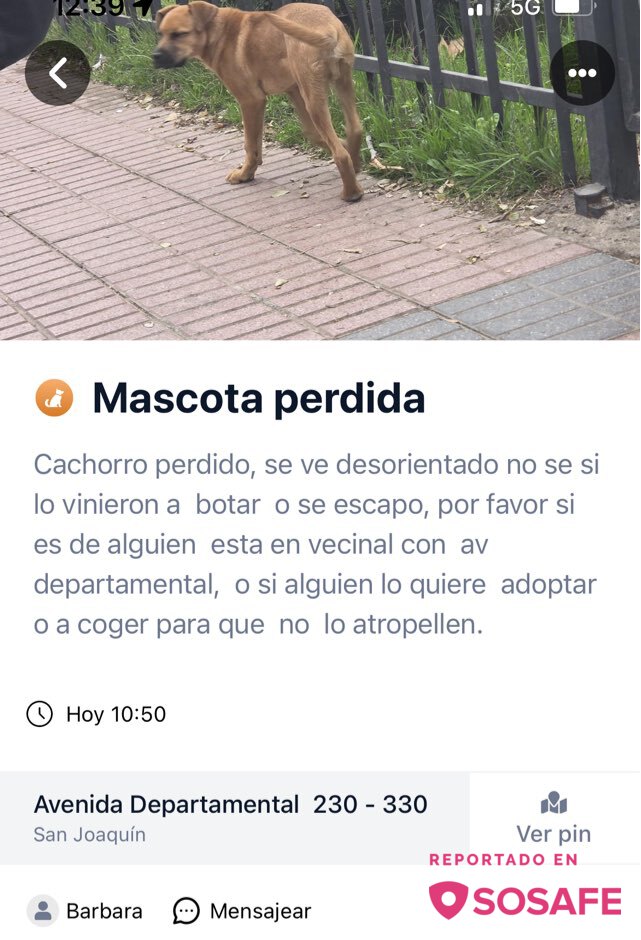
Task: Go back using the arrow icon
Action: tap(58, 73)
